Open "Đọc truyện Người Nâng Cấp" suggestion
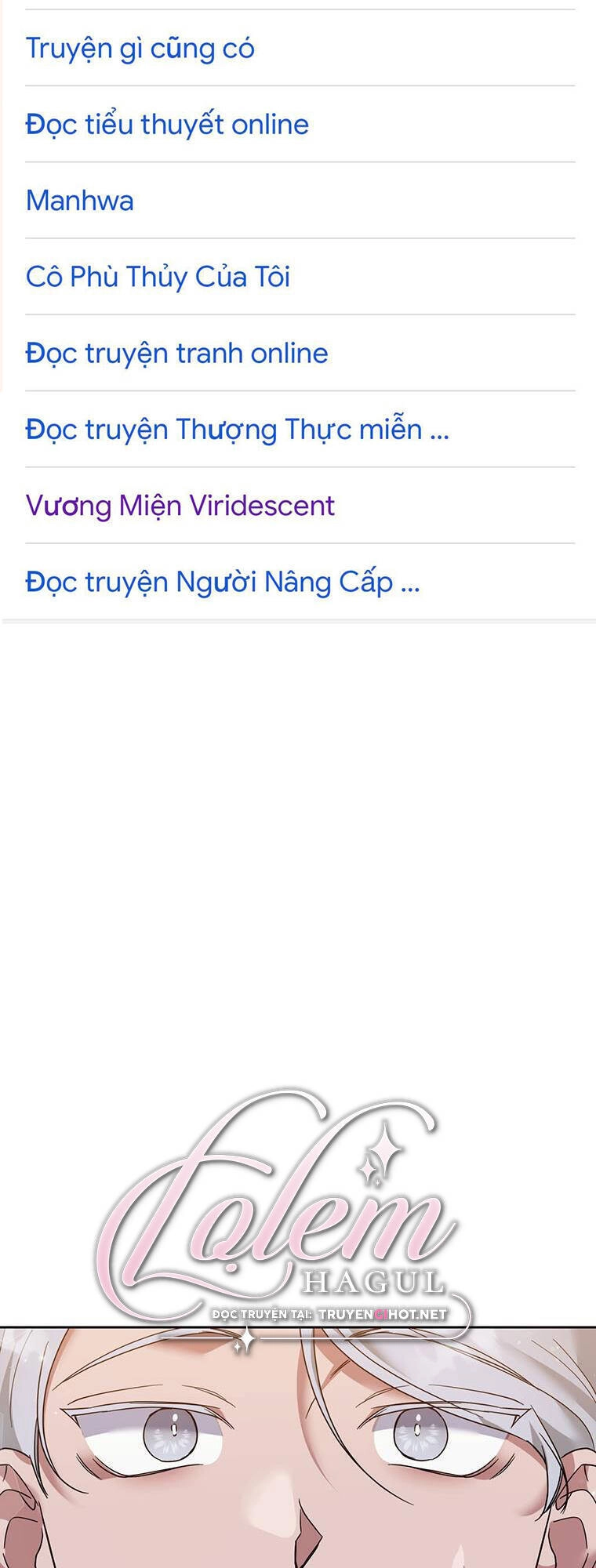Viewport: 596px width, 1568px height. [x=223, y=581]
